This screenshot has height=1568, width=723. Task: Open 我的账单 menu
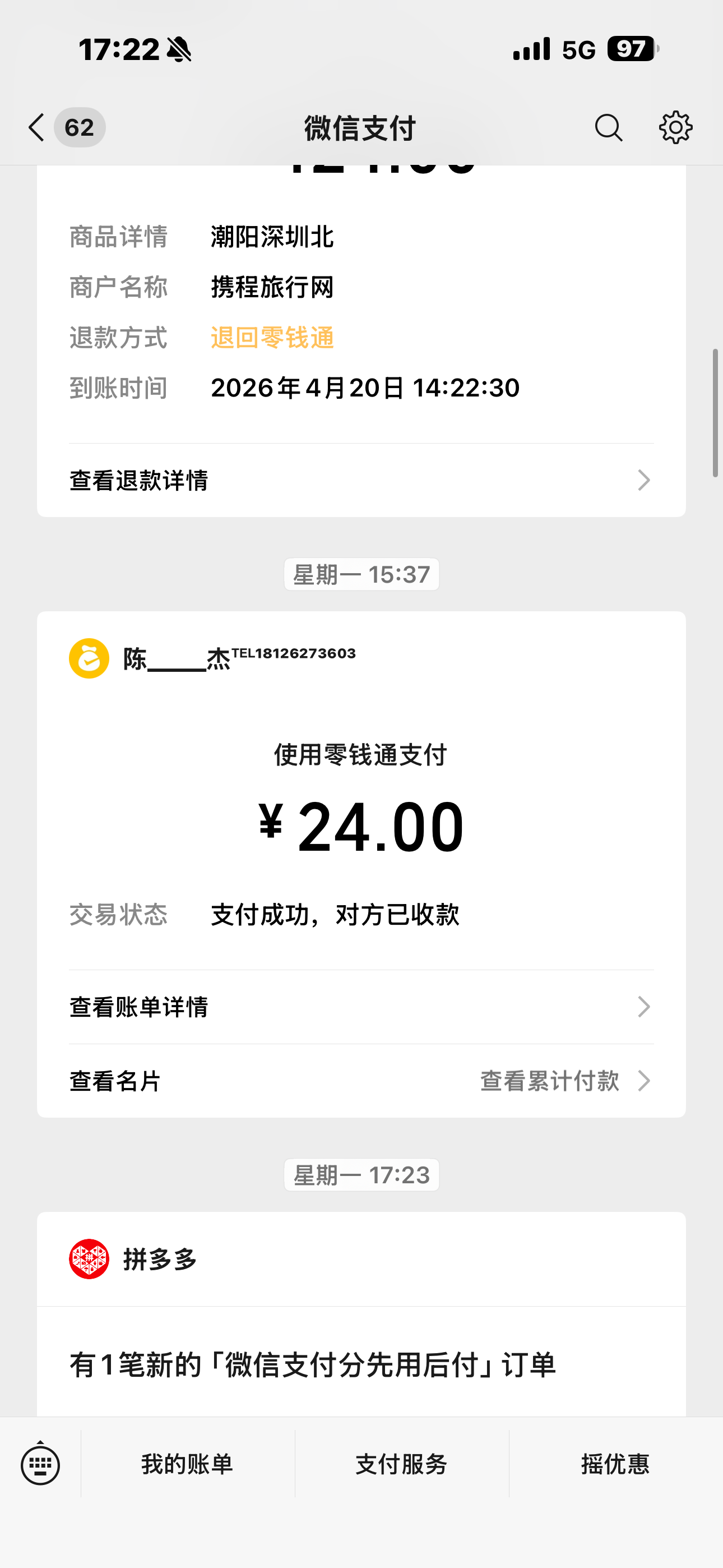[187, 1464]
